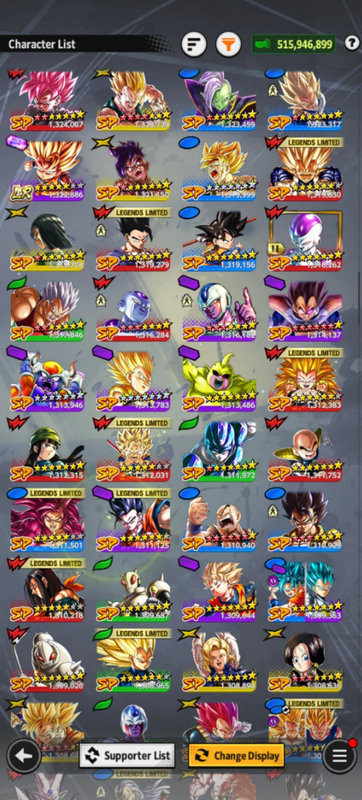This screenshot has height=800, width=362.
Task: Choose the character with power 1,319,156
Action: coord(220,240)
